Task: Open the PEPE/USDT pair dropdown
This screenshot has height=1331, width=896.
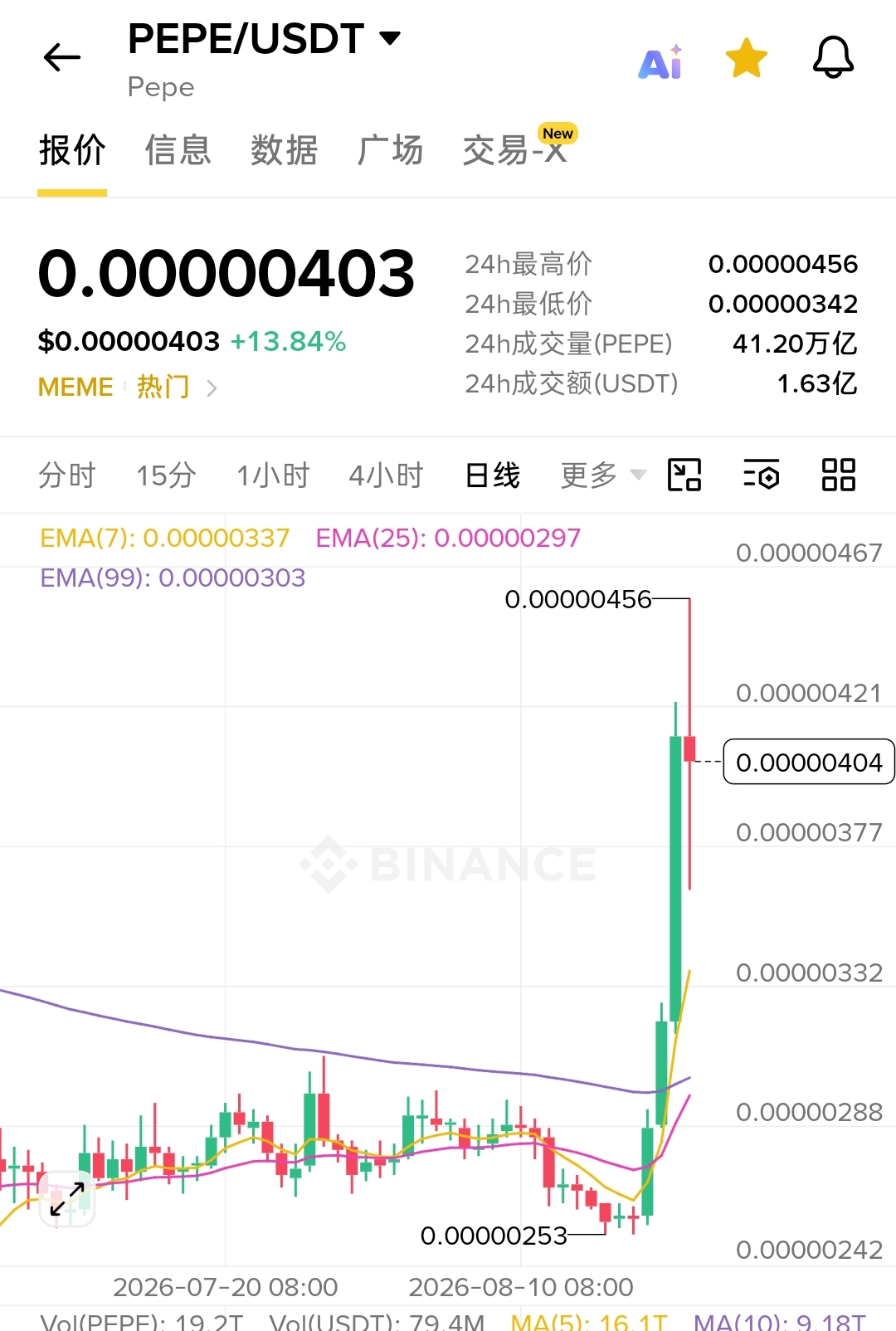Action: coord(264,38)
